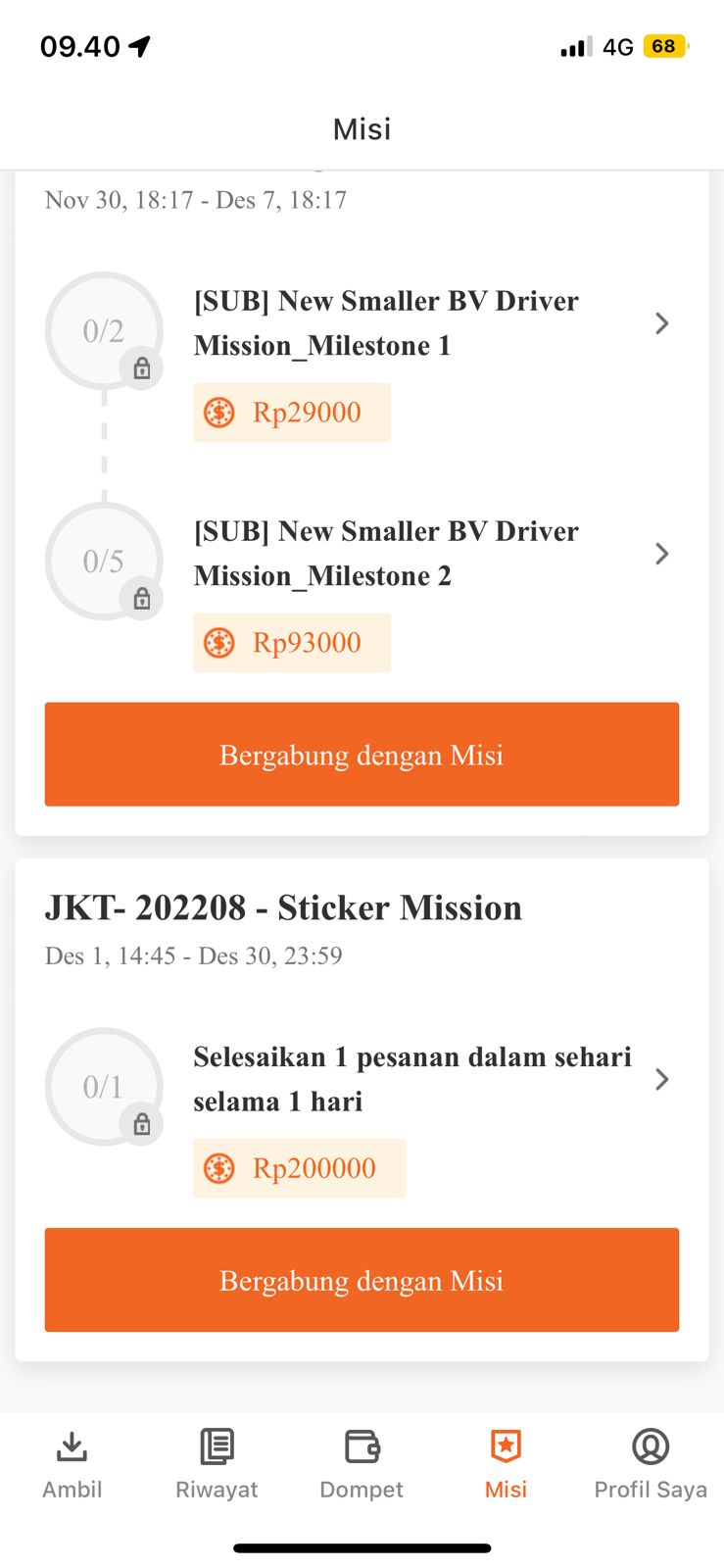Switch to the Misi tab
The image size is (724, 1568).
point(505,1465)
